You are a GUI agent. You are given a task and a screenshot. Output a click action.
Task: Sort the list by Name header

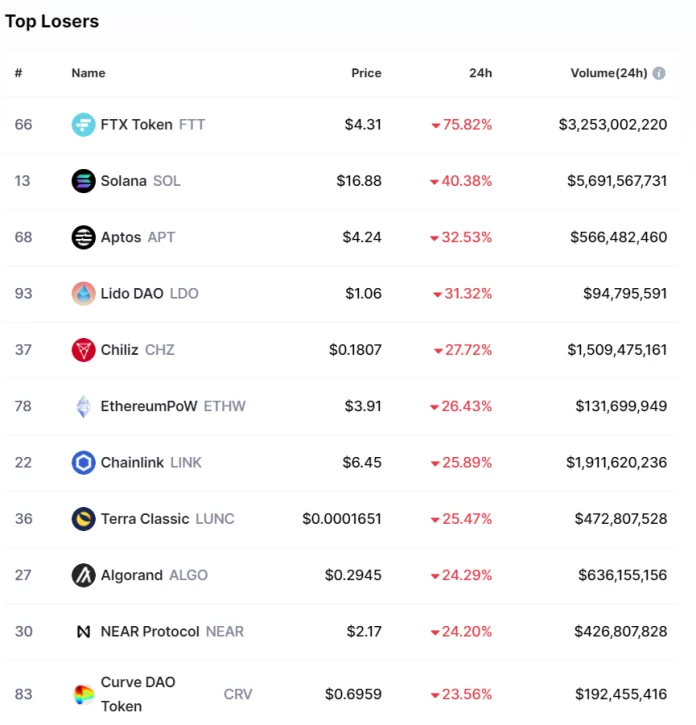click(88, 73)
